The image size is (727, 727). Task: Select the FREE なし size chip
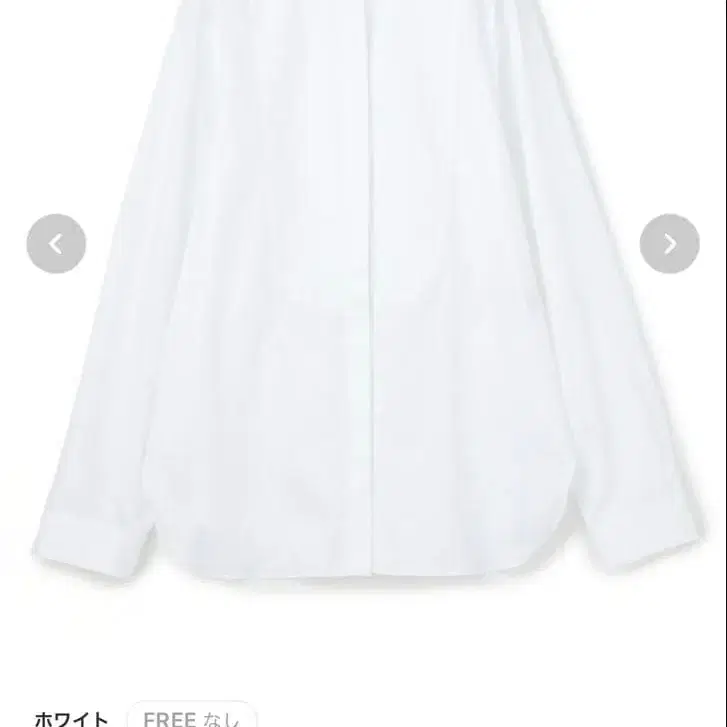coord(191,716)
